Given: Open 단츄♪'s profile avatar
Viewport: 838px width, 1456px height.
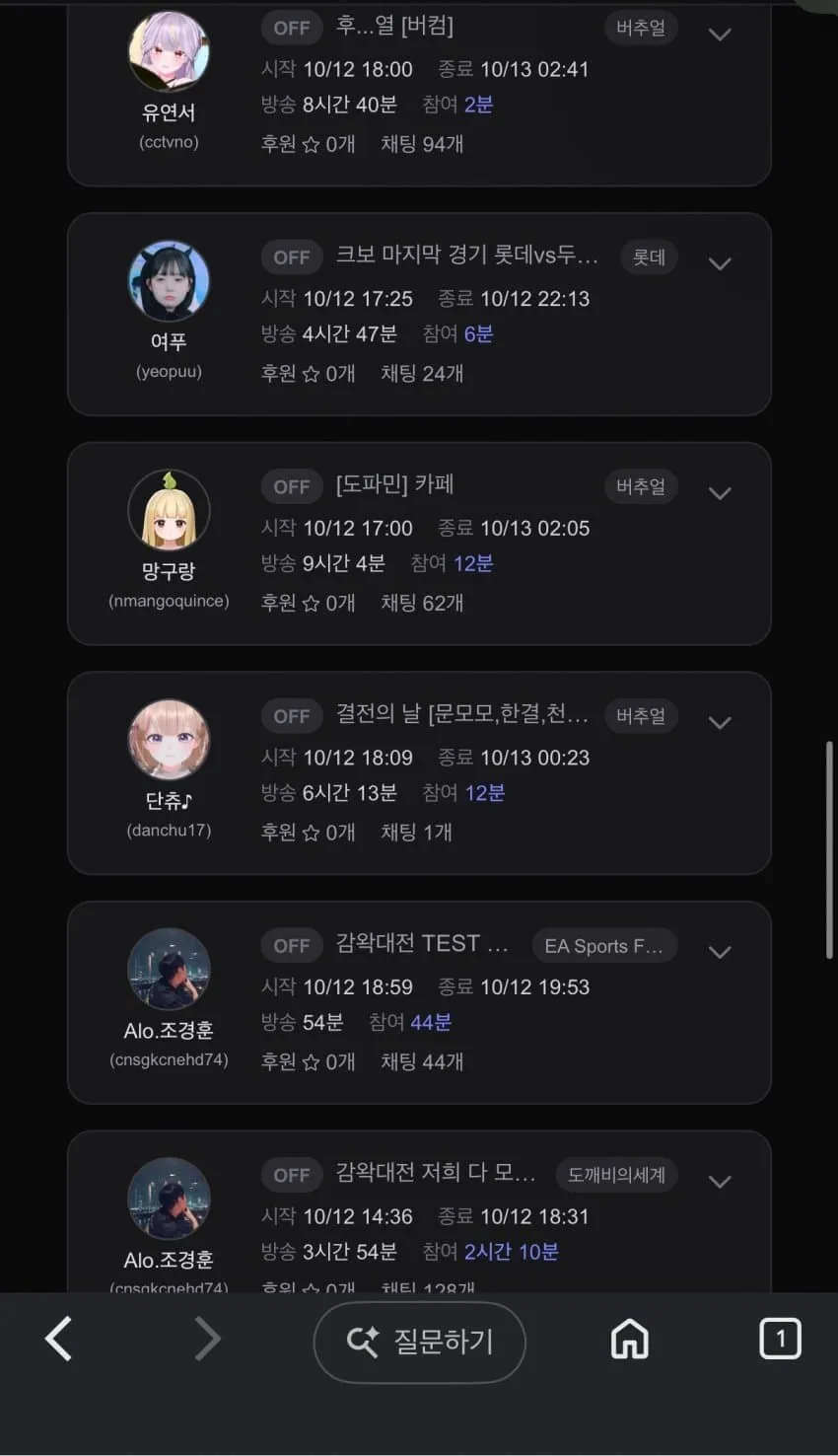Looking at the screenshot, I should coord(169,740).
